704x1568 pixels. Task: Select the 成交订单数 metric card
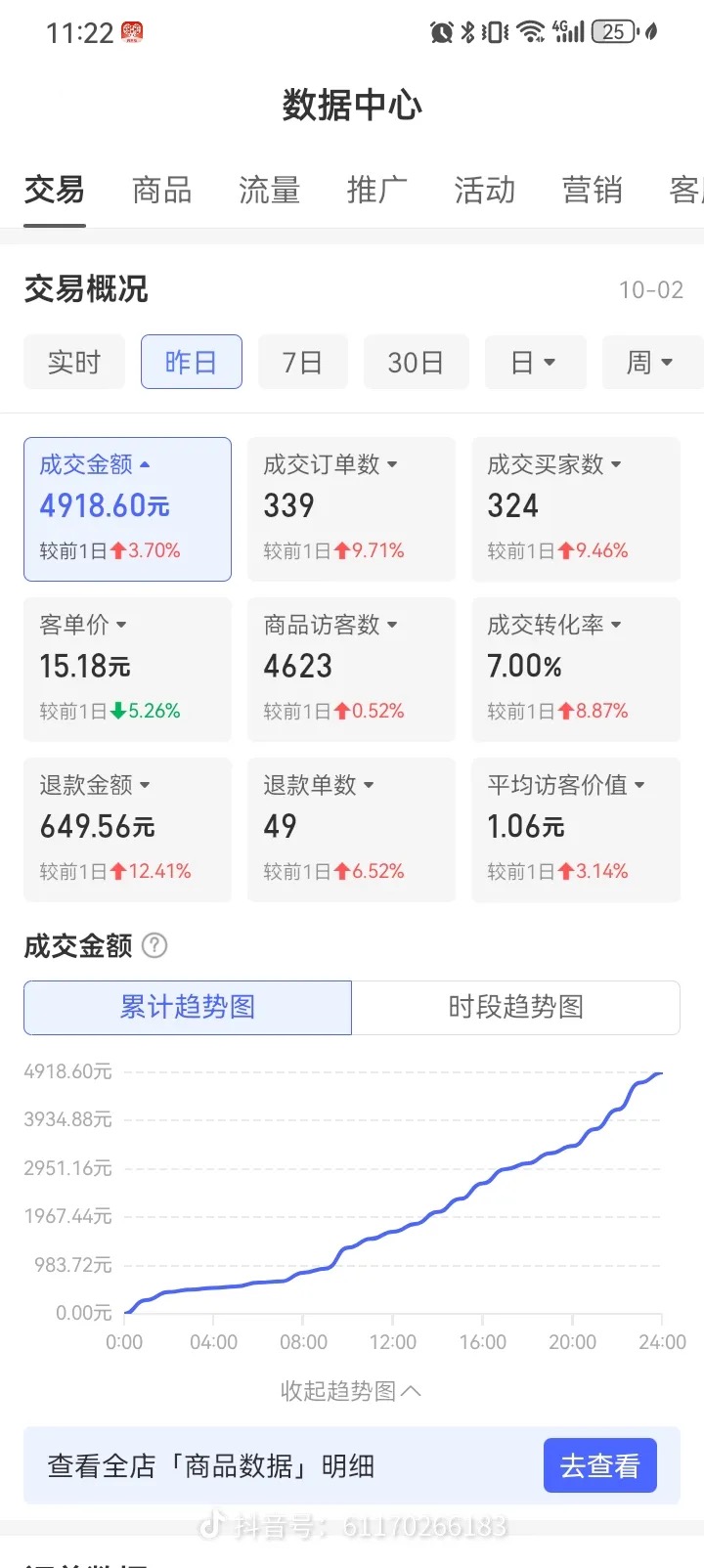[x=351, y=508]
